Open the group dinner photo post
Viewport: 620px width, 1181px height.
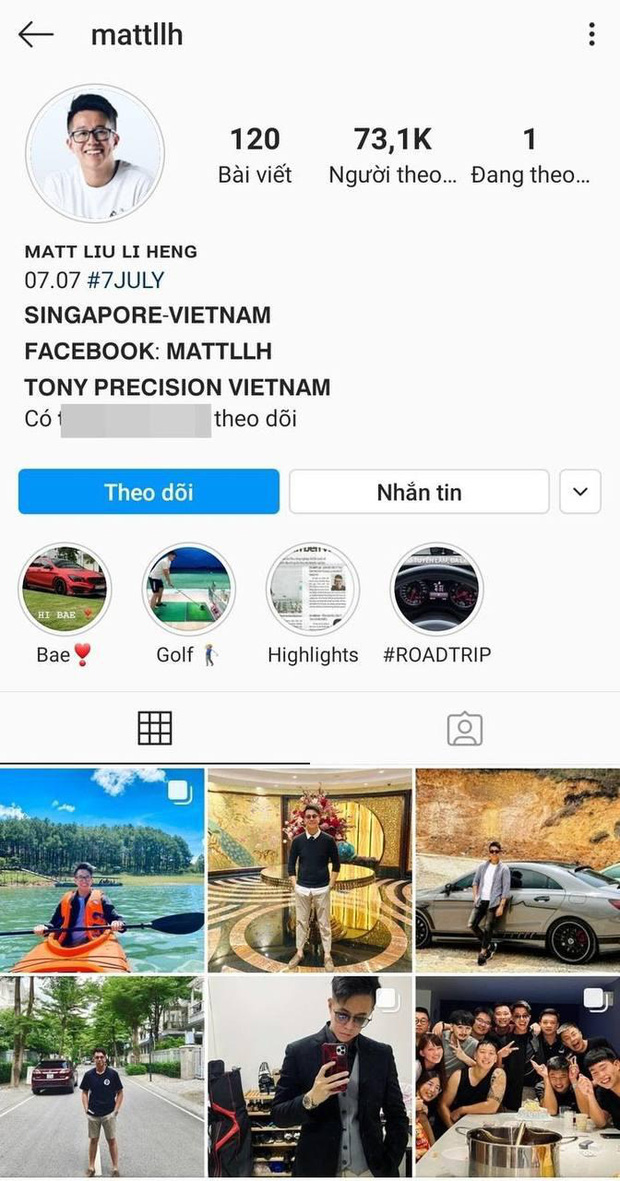[x=517, y=1078]
